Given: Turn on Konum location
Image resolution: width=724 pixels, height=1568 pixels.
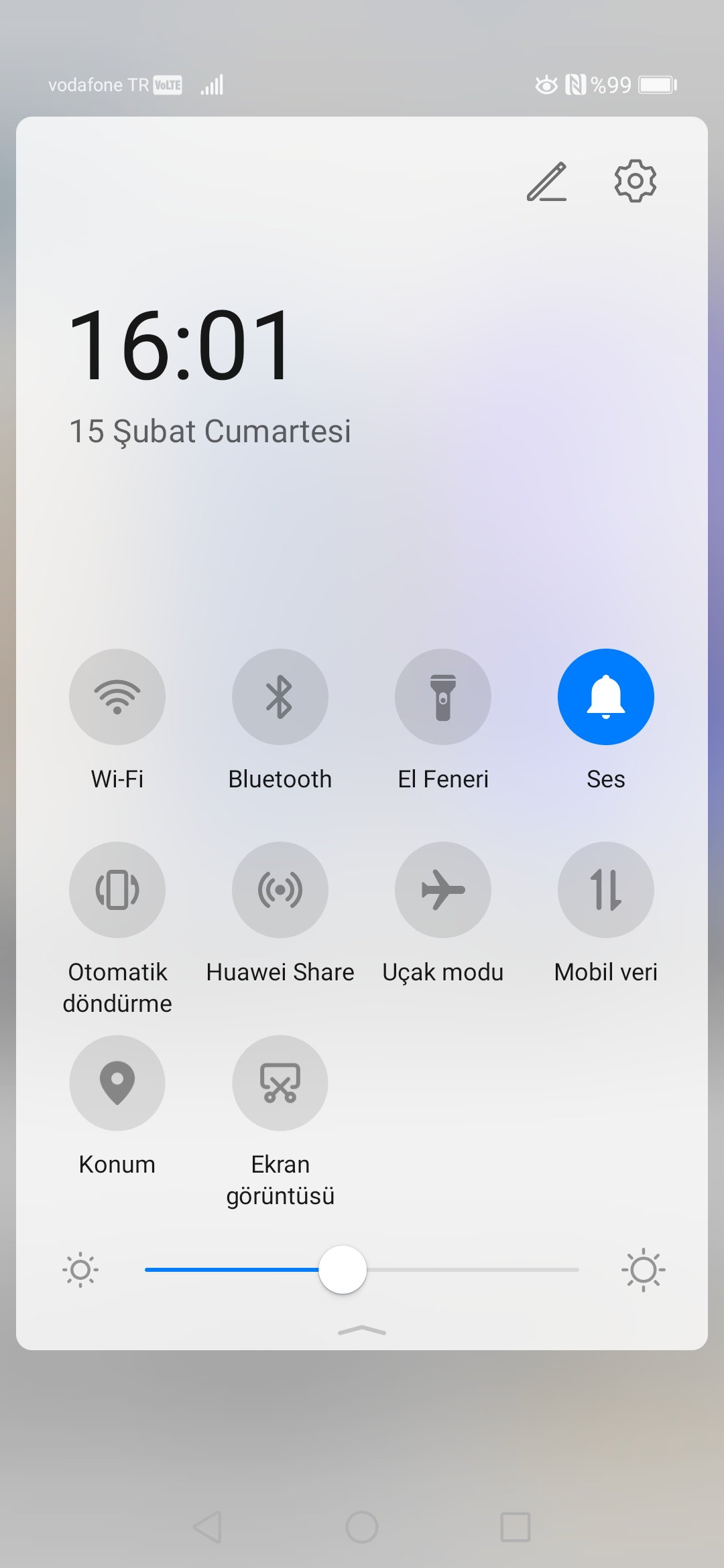Looking at the screenshot, I should click(x=117, y=1083).
